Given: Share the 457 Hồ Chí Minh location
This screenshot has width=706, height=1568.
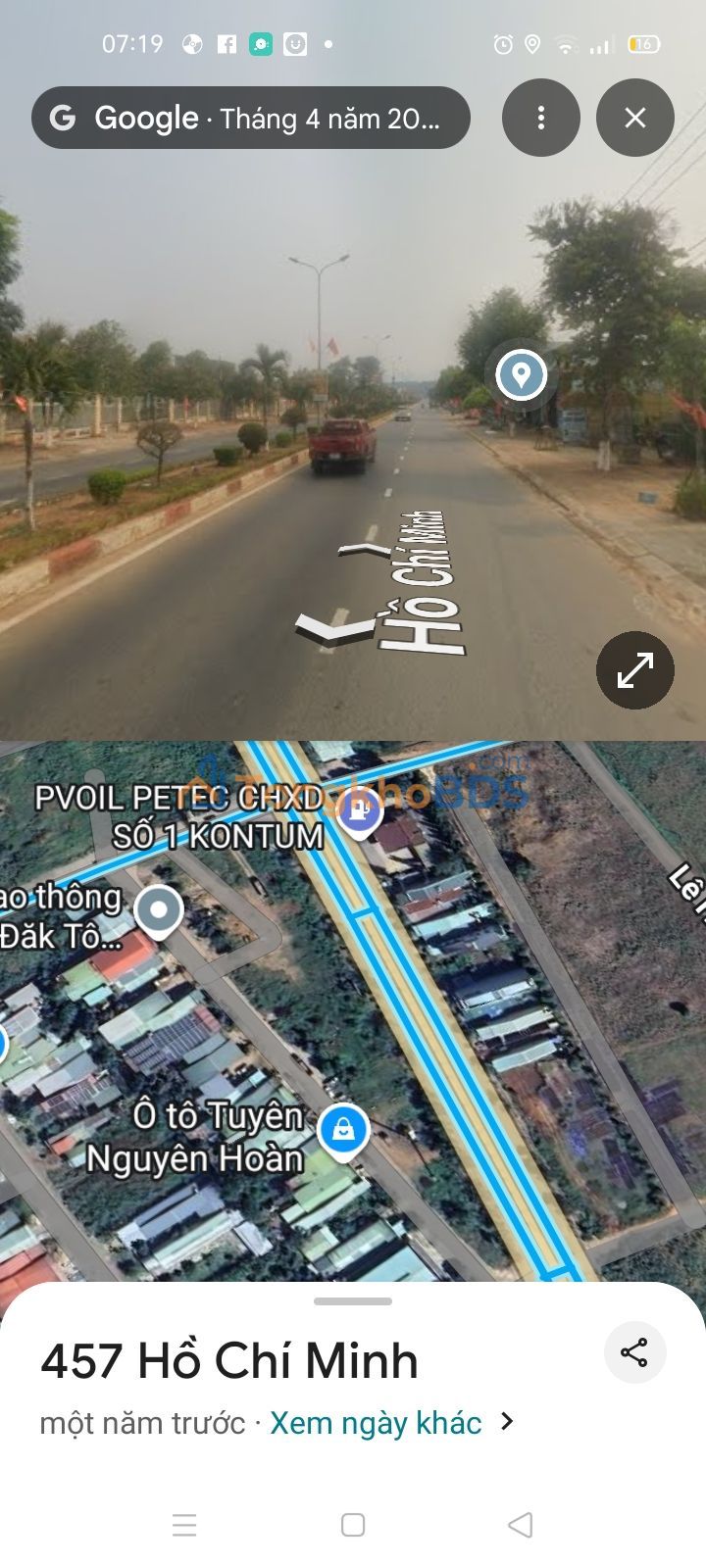Looking at the screenshot, I should tap(634, 1352).
